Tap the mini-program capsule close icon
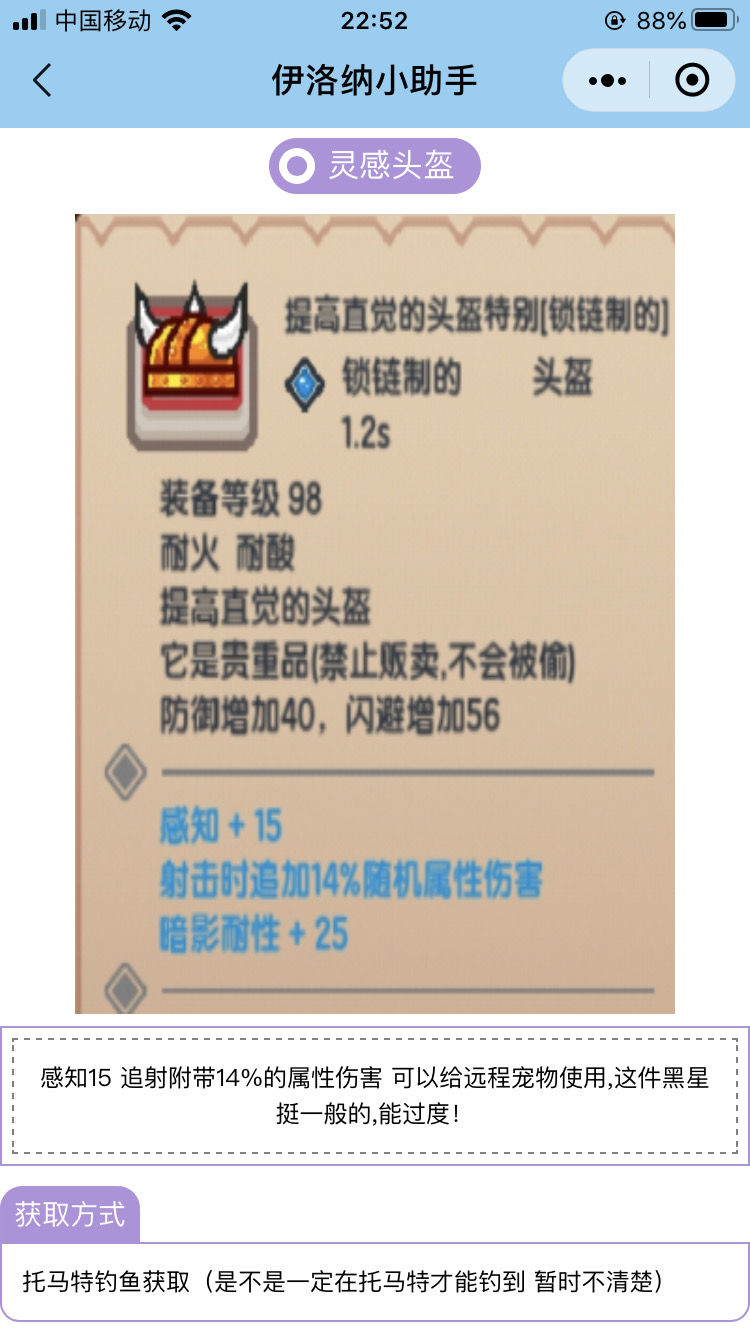The image size is (750, 1334). tap(692, 79)
